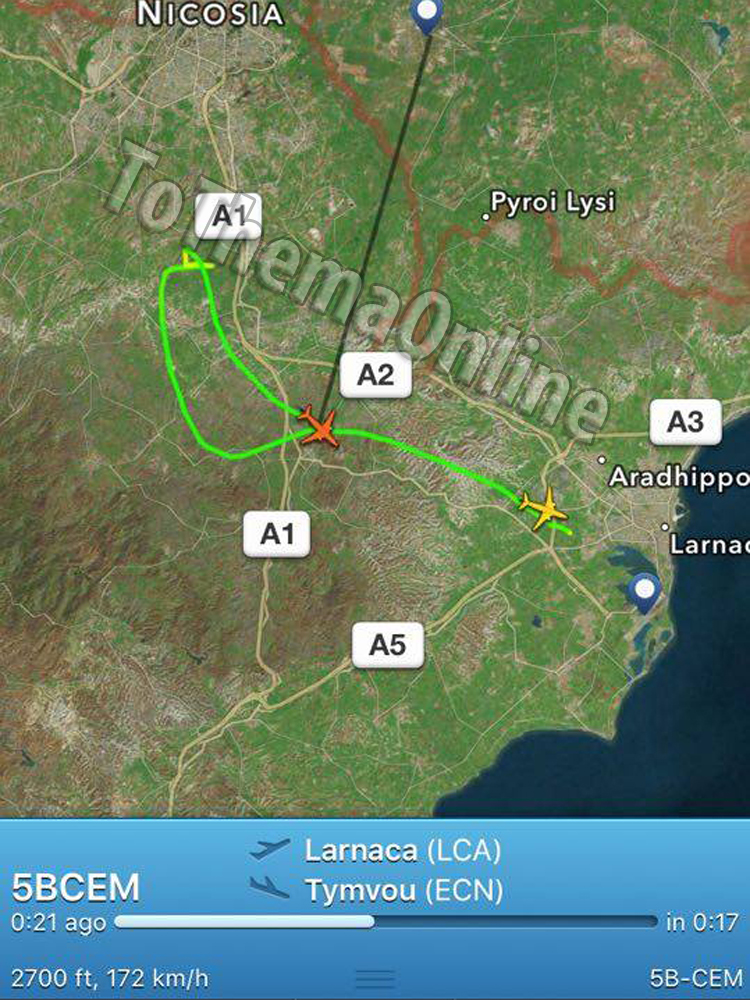
Task: Select the orange aircraft on the map
Action: pyautogui.click(x=320, y=426)
